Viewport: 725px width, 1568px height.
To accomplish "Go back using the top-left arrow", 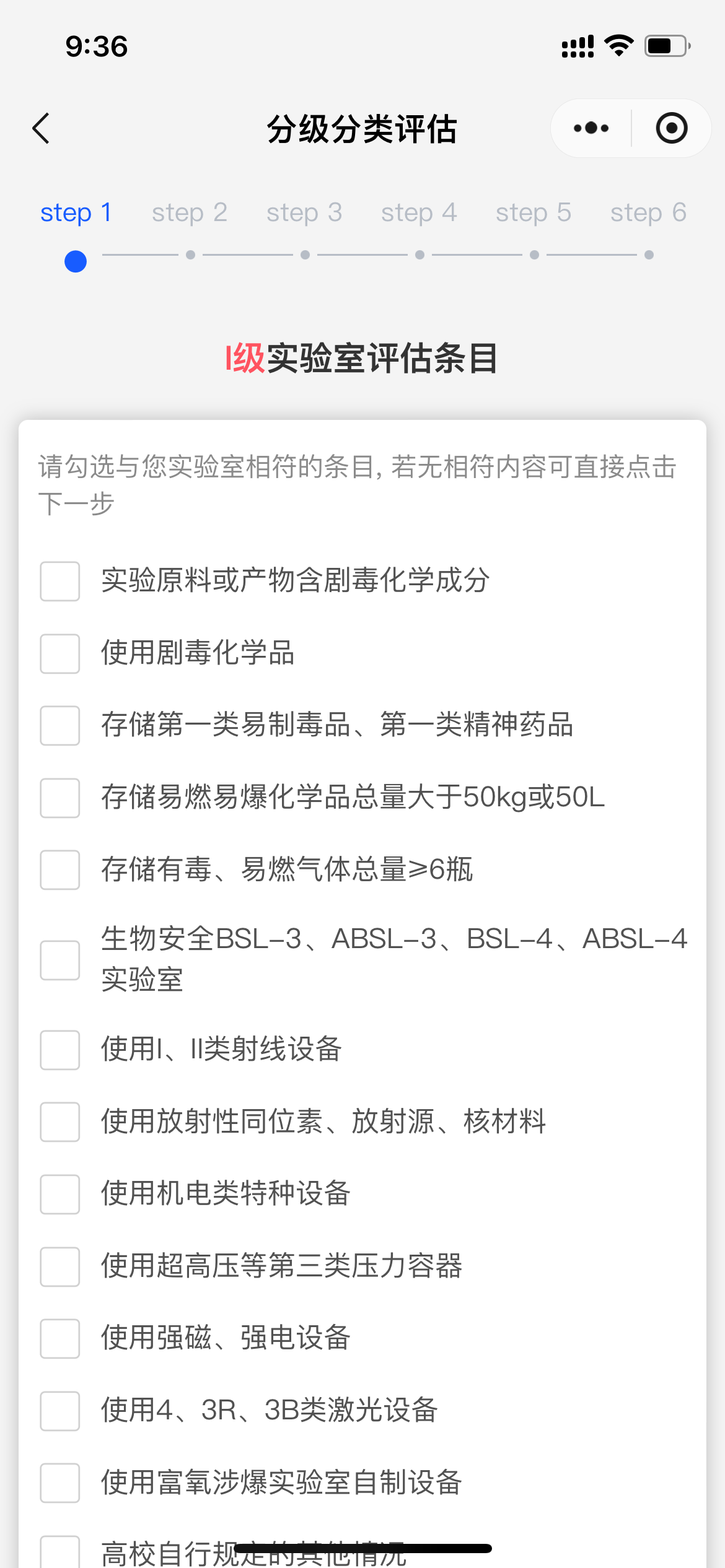I will pyautogui.click(x=41, y=128).
